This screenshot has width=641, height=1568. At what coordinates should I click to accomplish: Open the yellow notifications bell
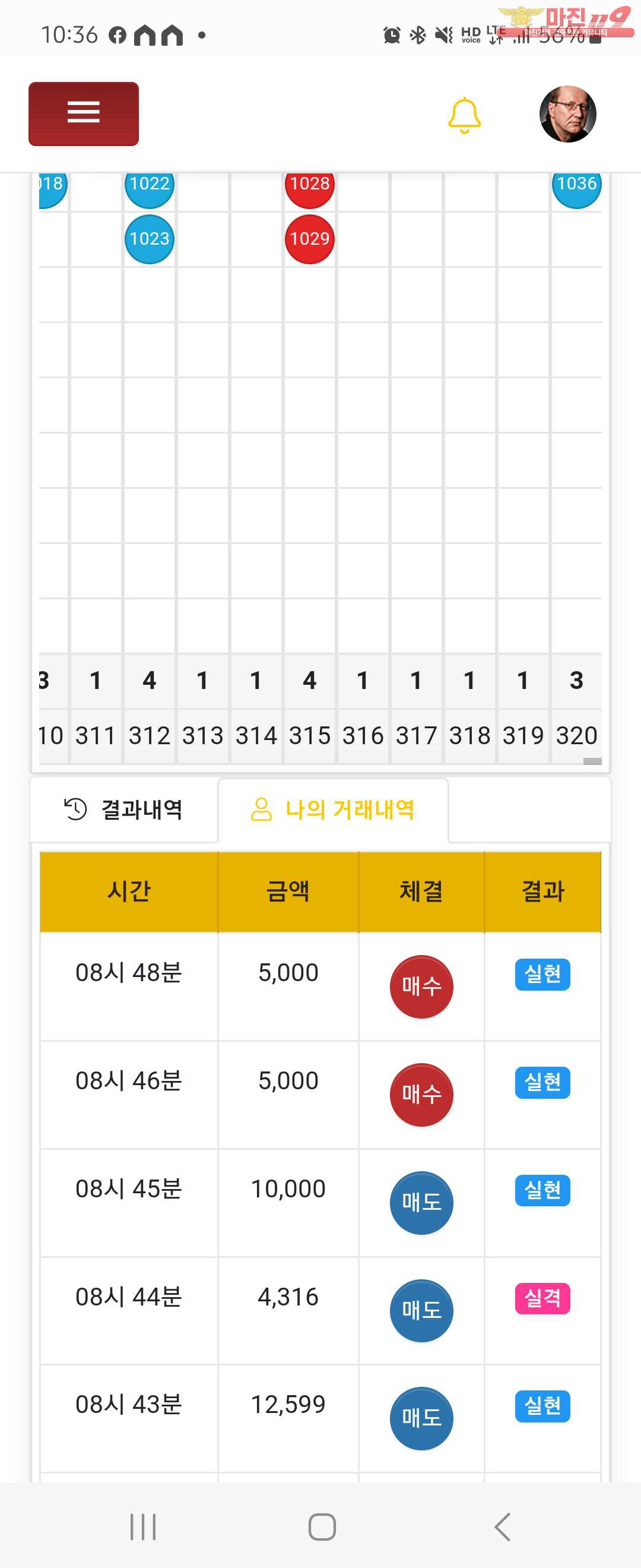[464, 115]
